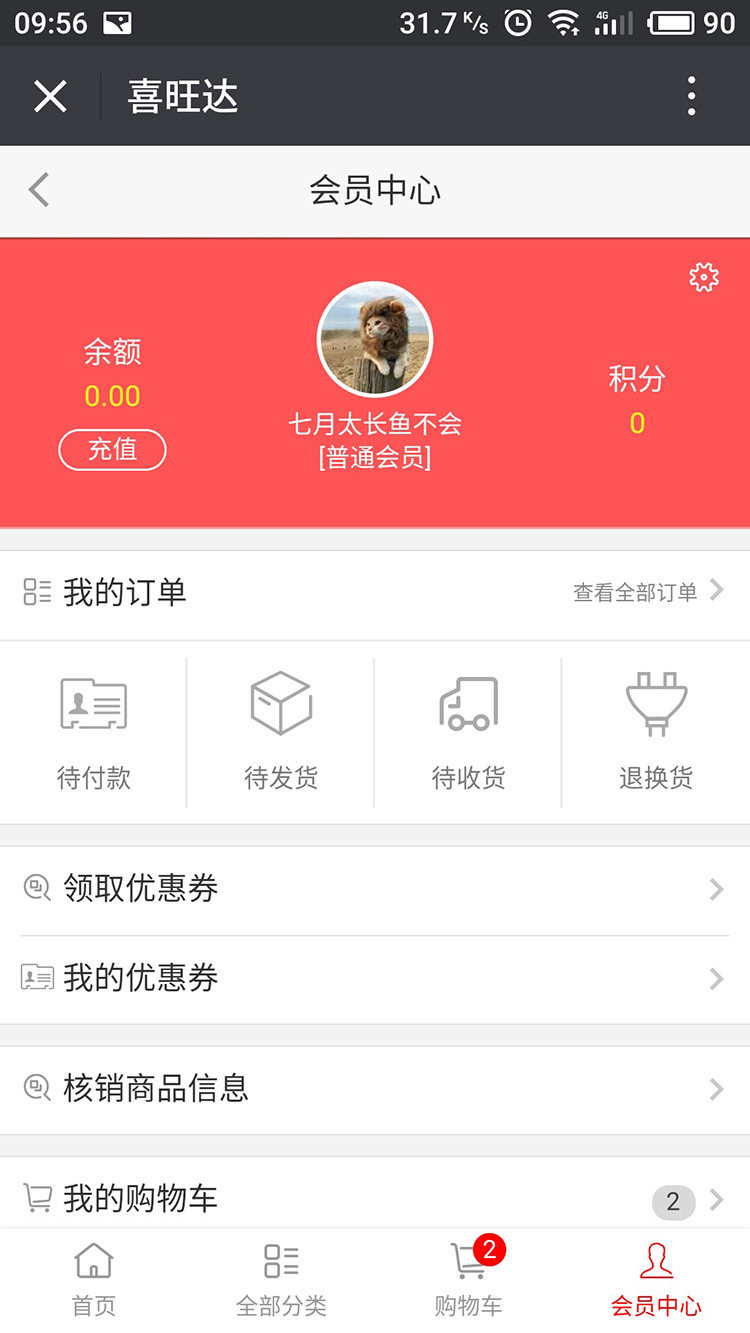The image size is (750, 1333).
Task: Open the 待收货 delivery truck icon
Action: tap(468, 703)
